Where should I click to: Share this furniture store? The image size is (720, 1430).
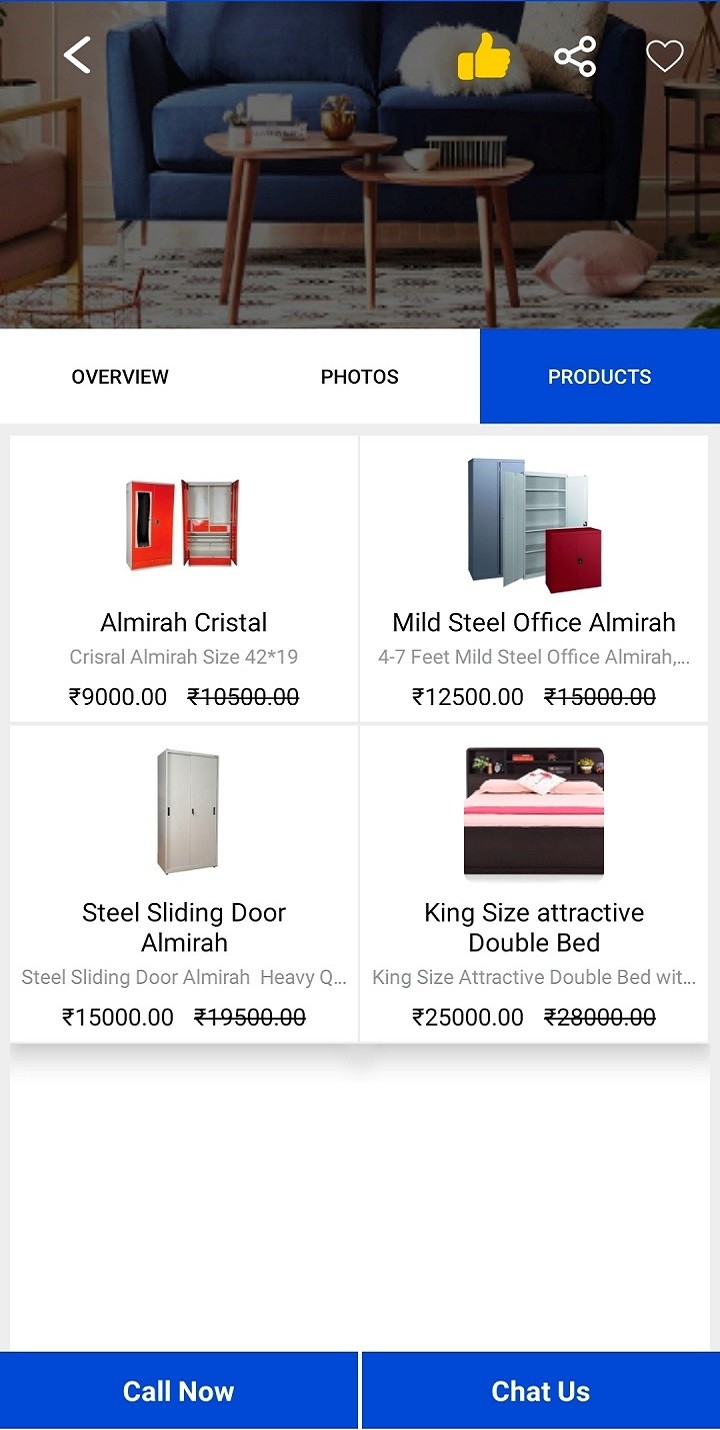coord(575,56)
